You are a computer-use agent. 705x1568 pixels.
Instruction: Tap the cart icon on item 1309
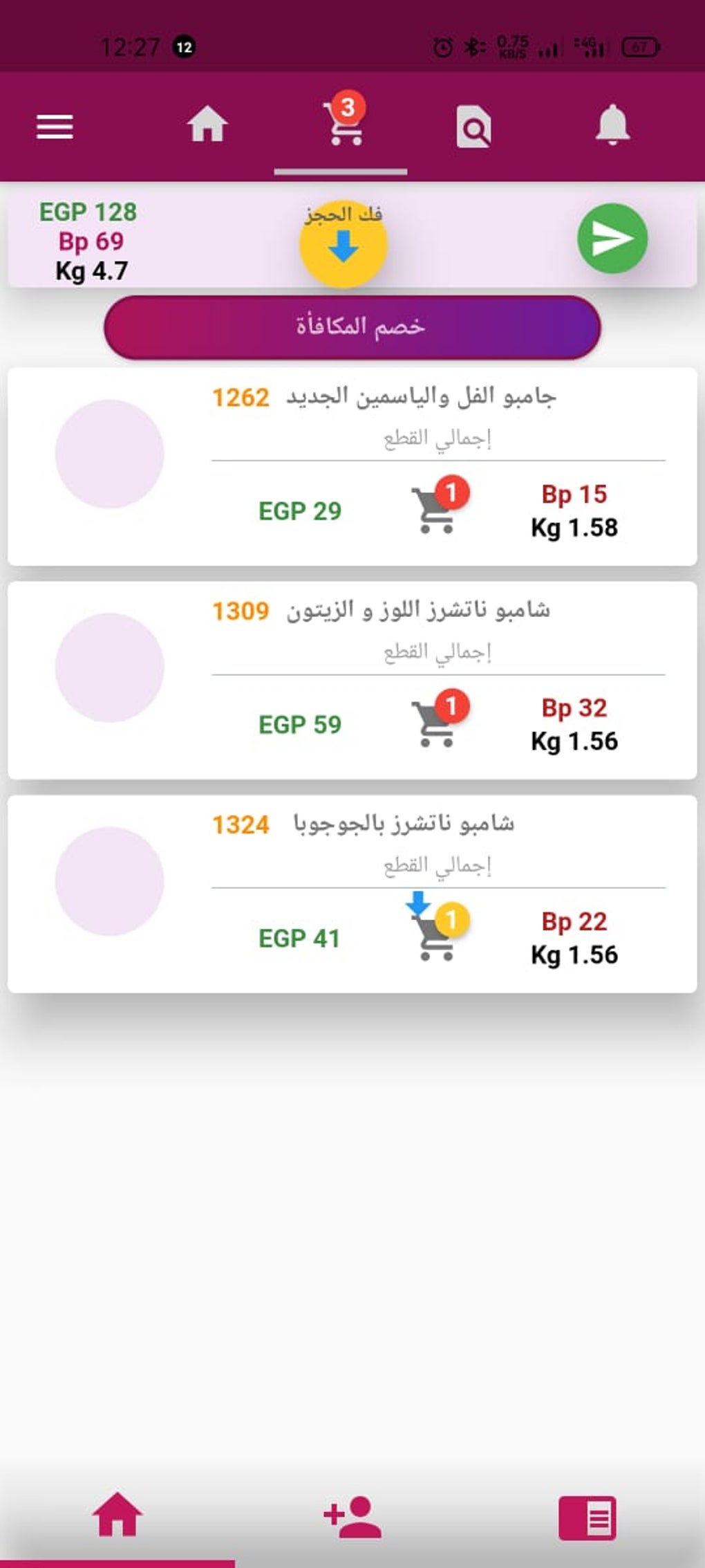432,724
